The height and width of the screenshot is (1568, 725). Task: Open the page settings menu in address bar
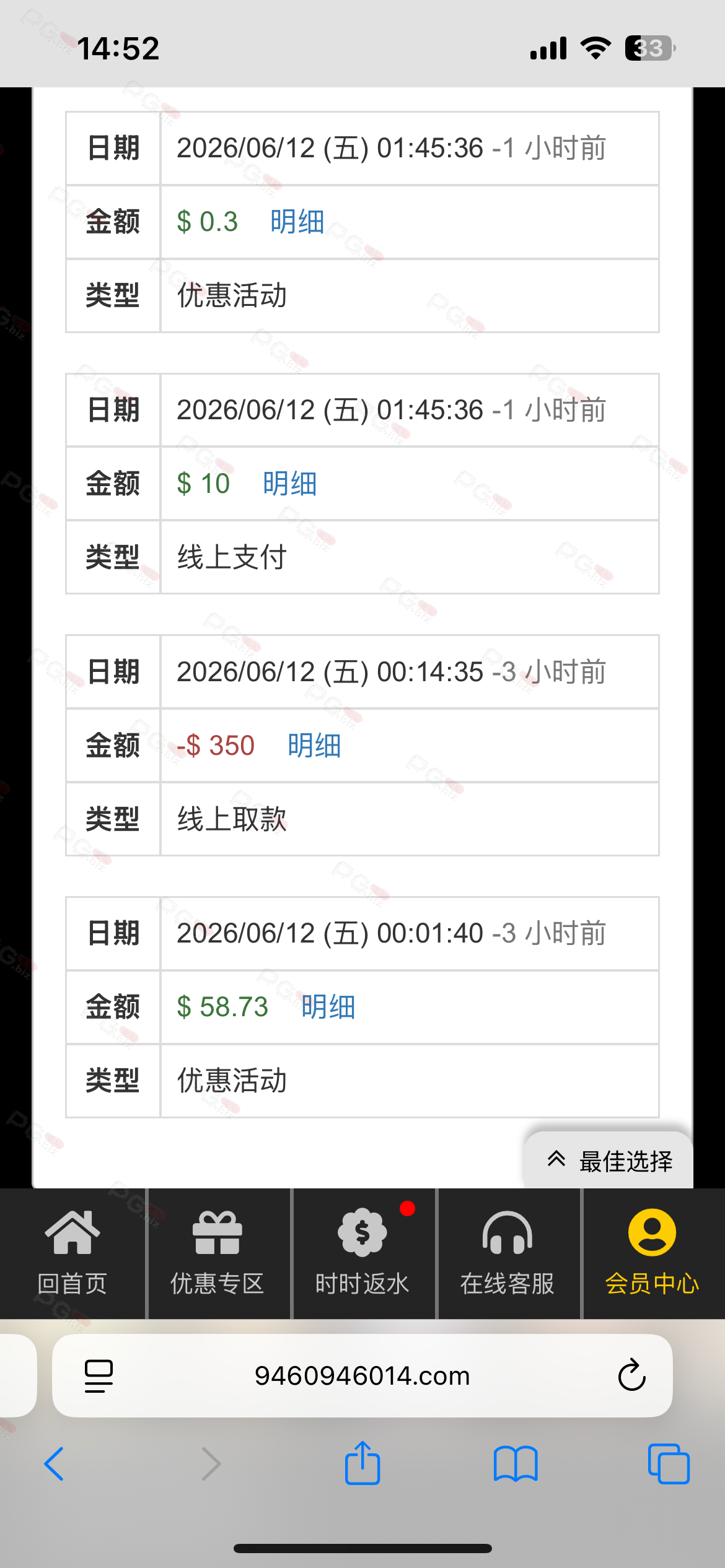click(99, 1376)
